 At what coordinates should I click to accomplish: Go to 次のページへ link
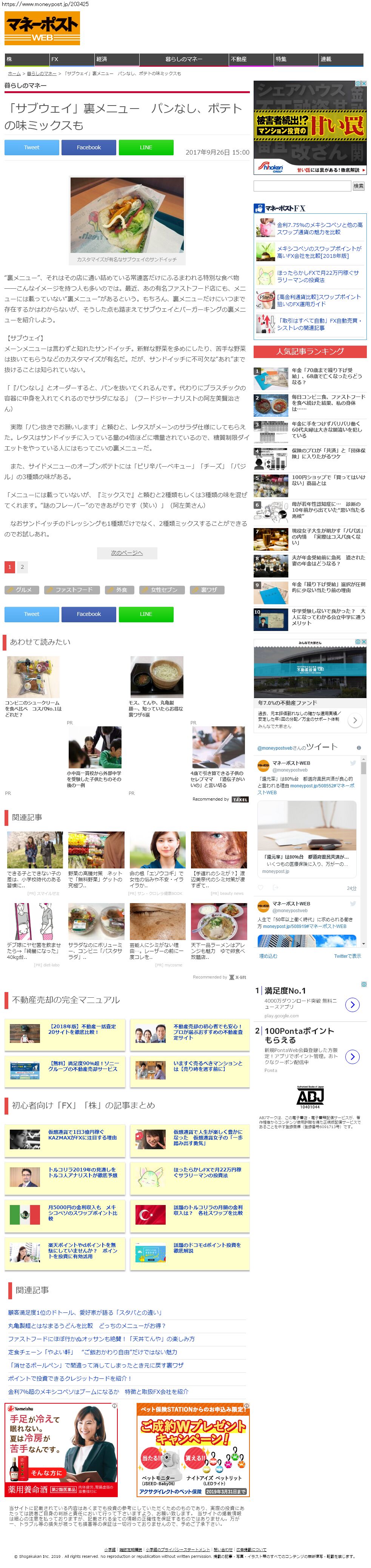[x=127, y=553]
